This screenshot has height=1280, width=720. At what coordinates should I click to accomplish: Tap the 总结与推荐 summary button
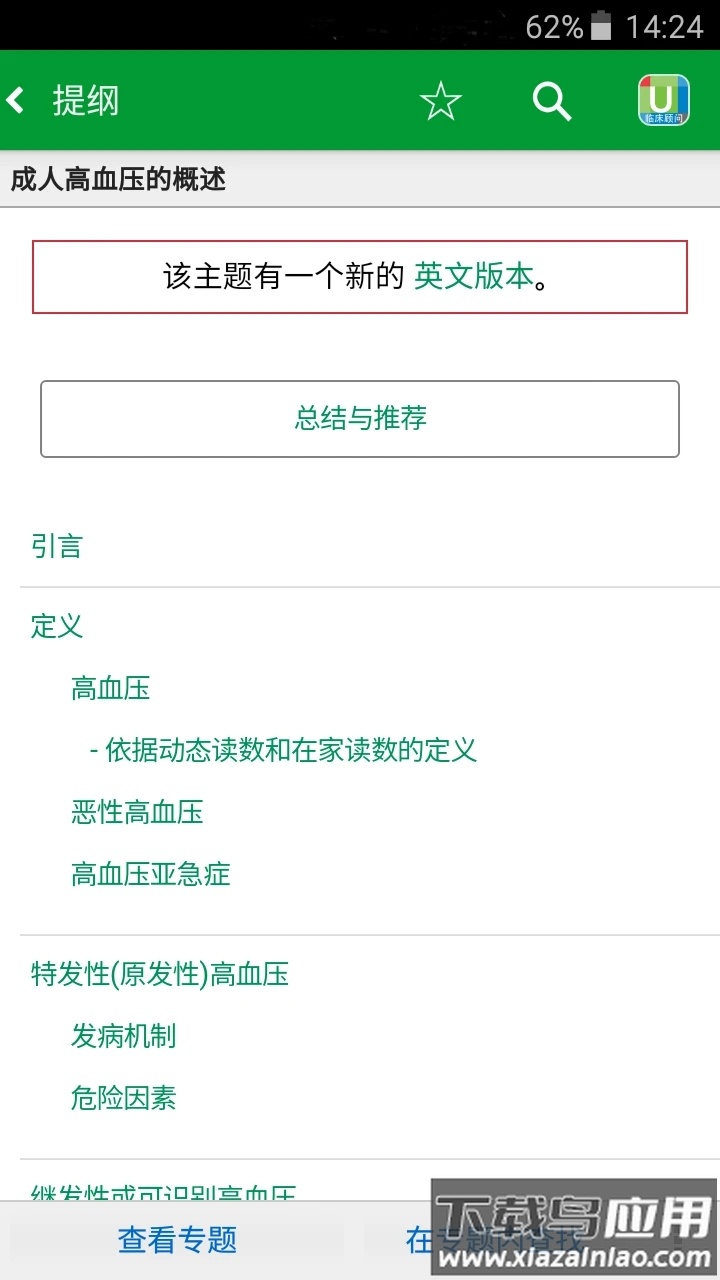click(x=360, y=419)
